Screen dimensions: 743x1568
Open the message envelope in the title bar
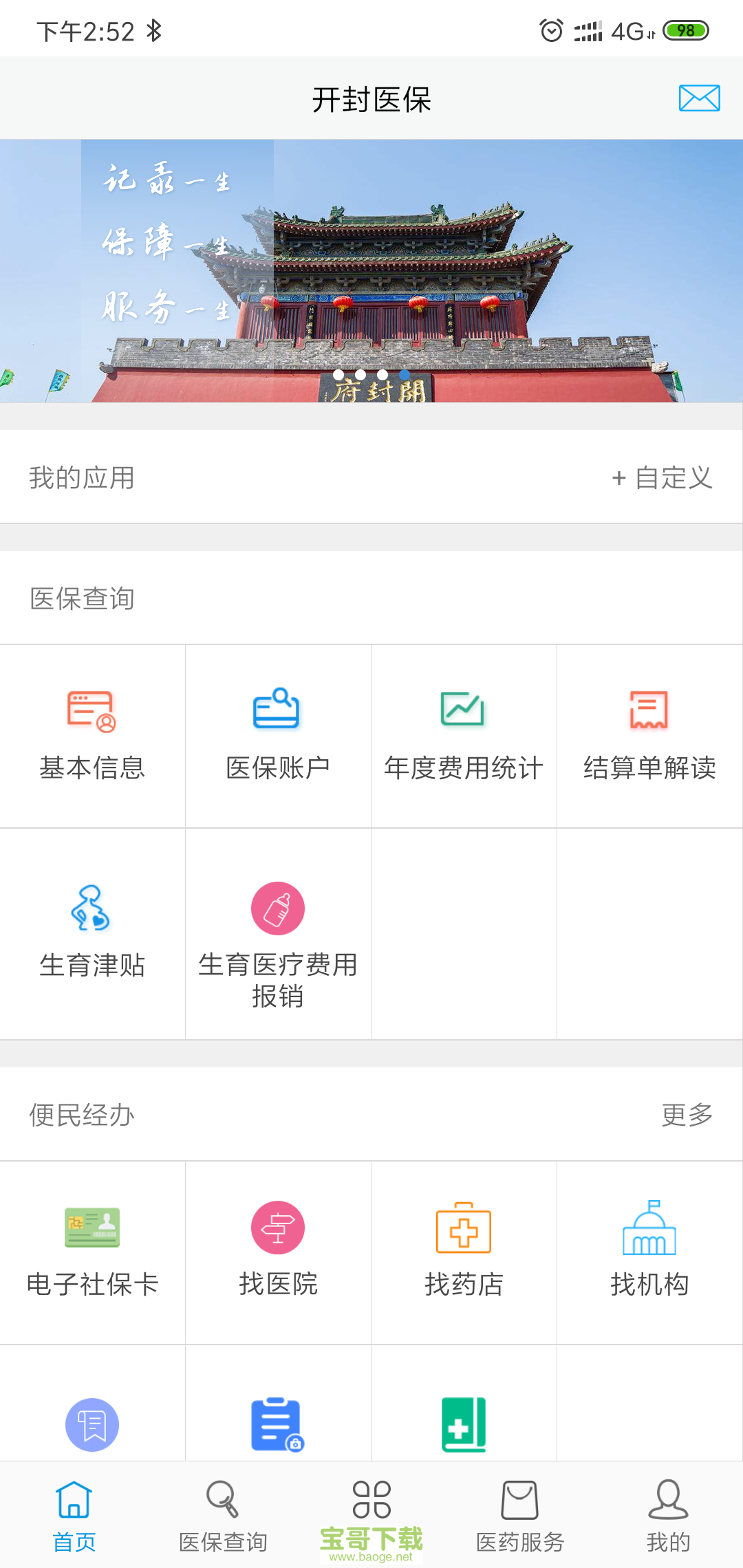(x=700, y=98)
